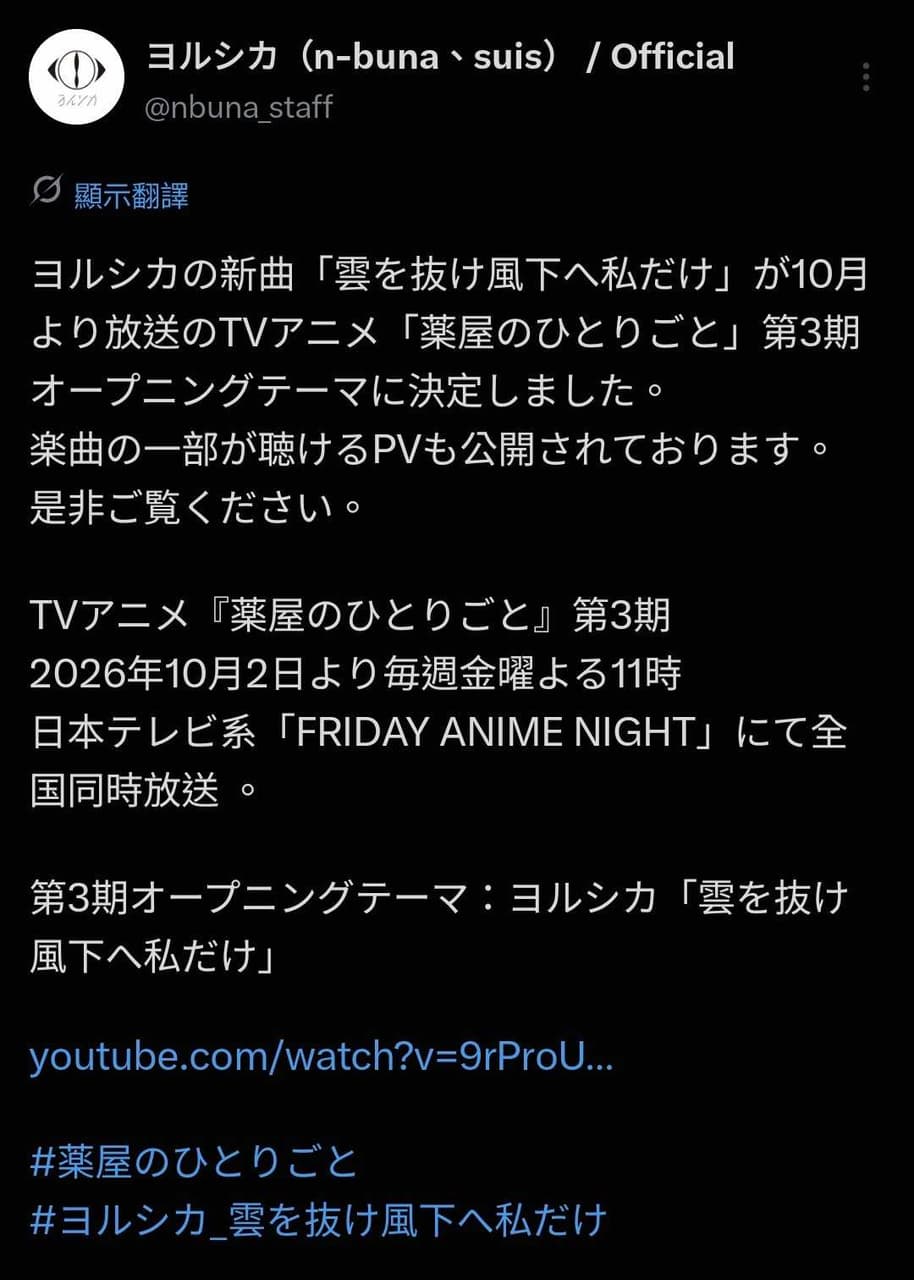Open ヨルシカ's profile avatar
Image resolution: width=914 pixels, height=1280 pixels.
pos(77,77)
